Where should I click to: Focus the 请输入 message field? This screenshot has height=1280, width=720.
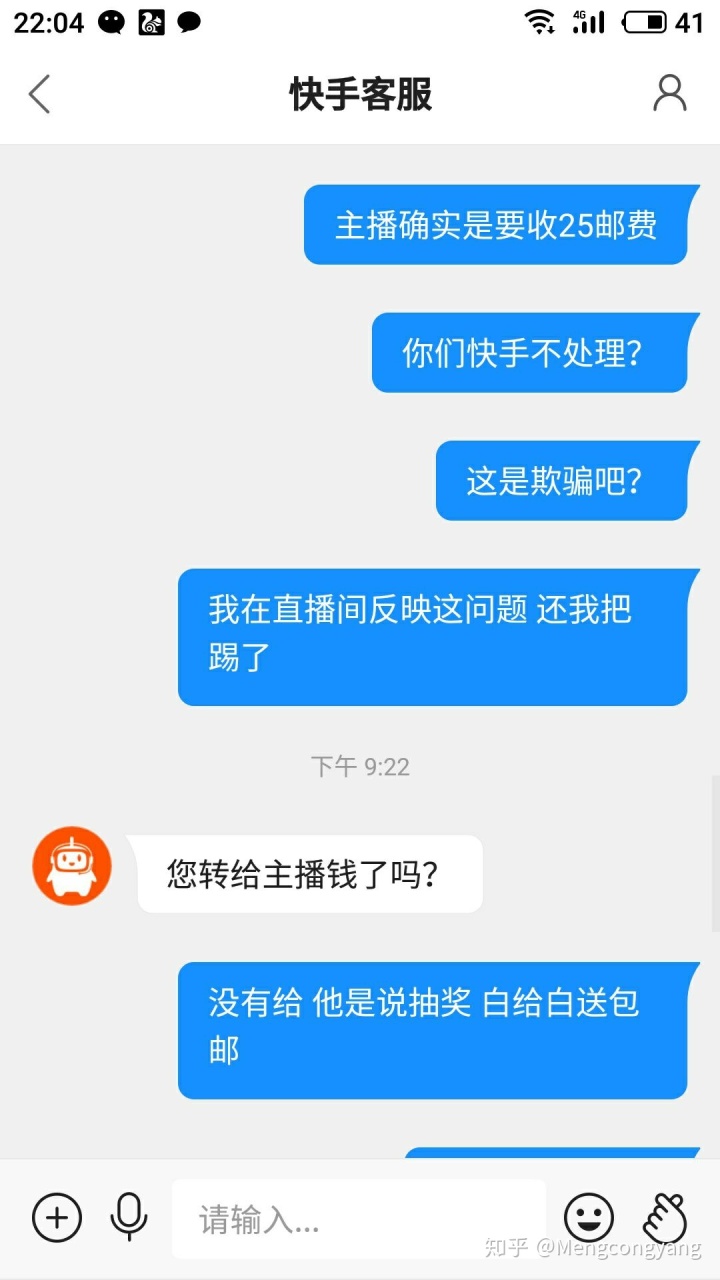coord(358,1219)
